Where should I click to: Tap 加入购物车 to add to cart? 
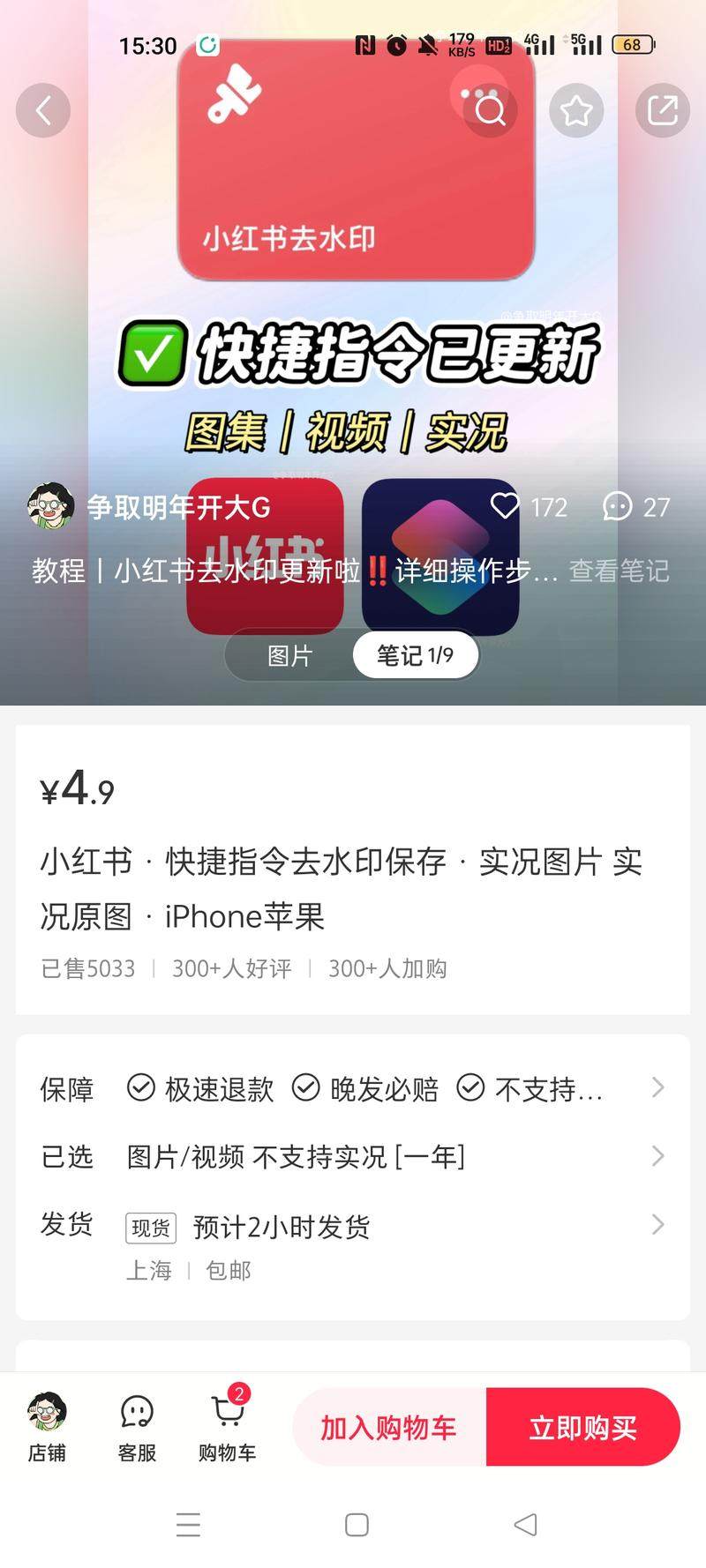pyautogui.click(x=388, y=1427)
